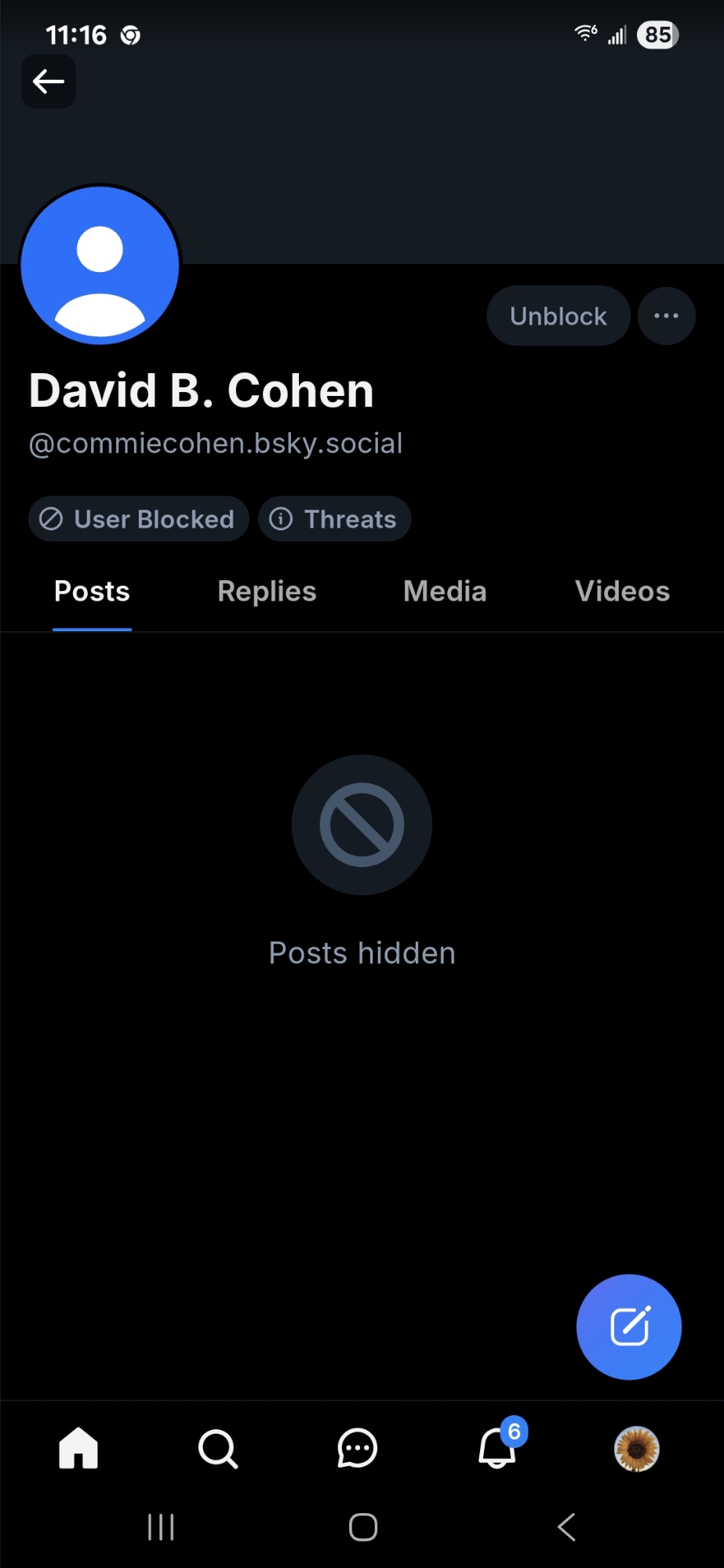This screenshot has width=724, height=1568.
Task: Tap the system home button
Action: tap(362, 1526)
